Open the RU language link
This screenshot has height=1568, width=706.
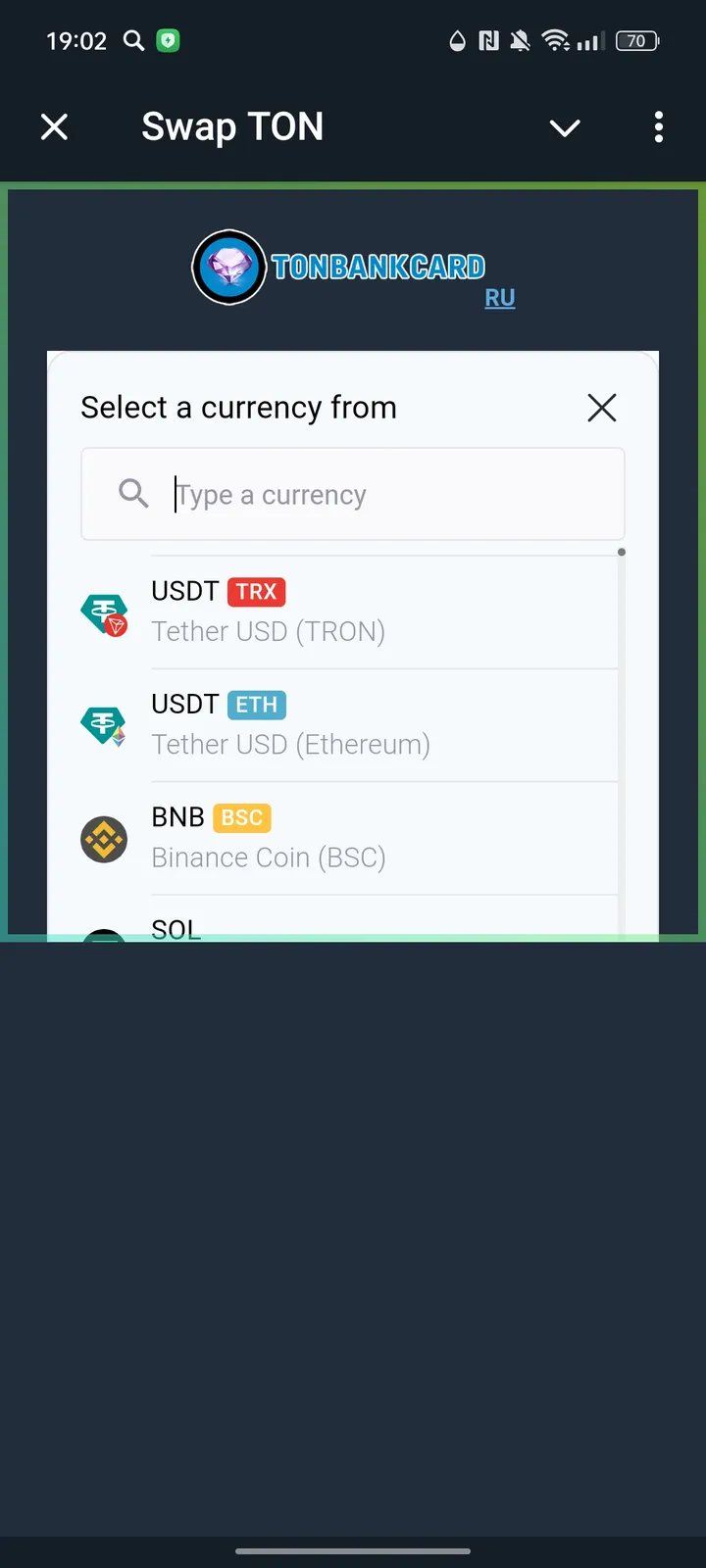point(500,297)
